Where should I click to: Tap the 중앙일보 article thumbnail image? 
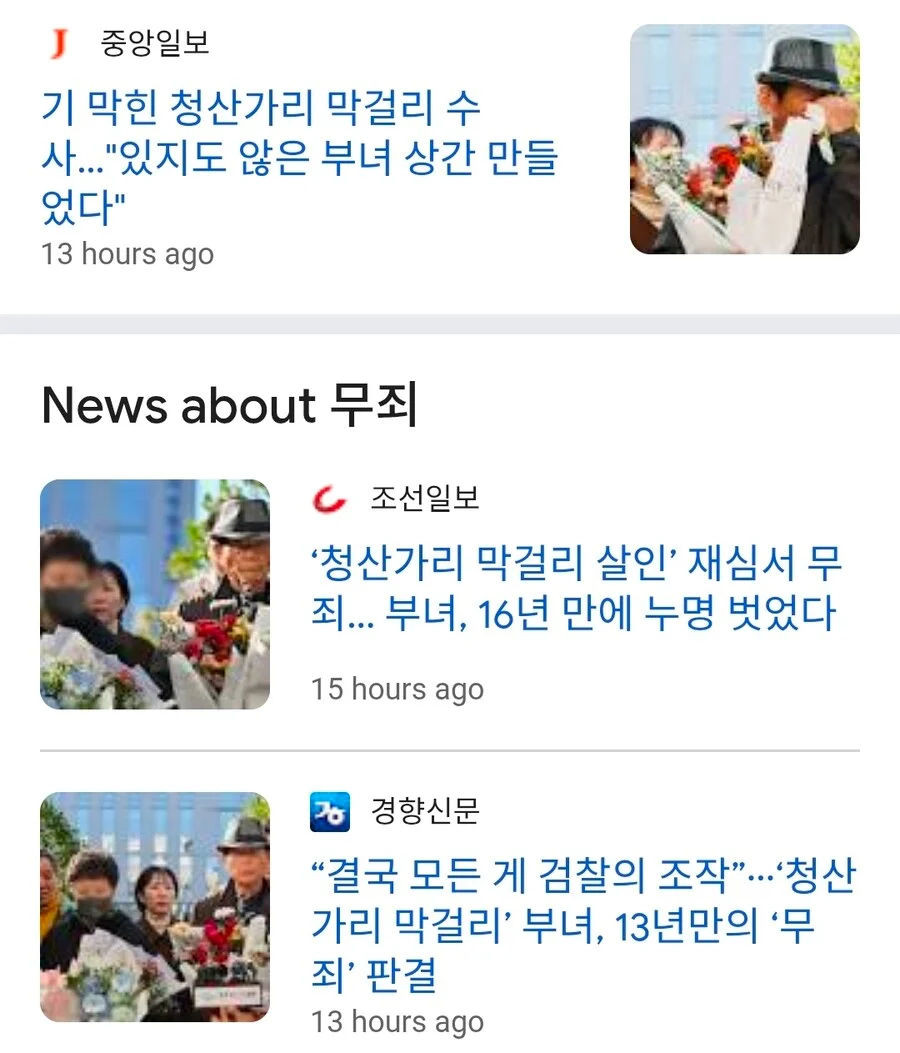pos(744,139)
